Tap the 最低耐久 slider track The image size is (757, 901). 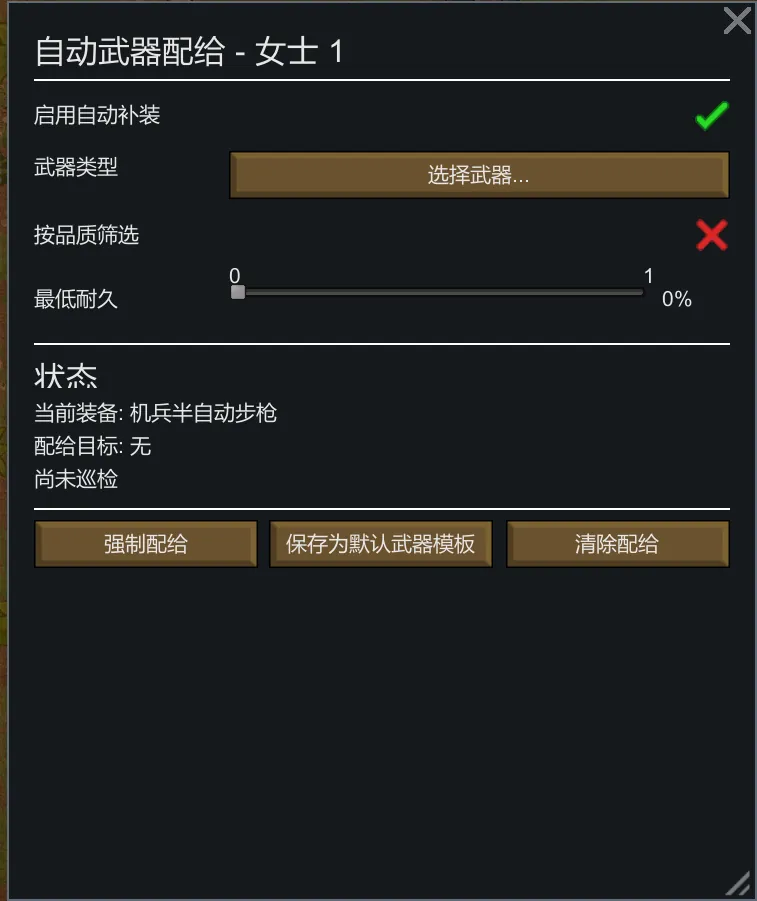440,293
